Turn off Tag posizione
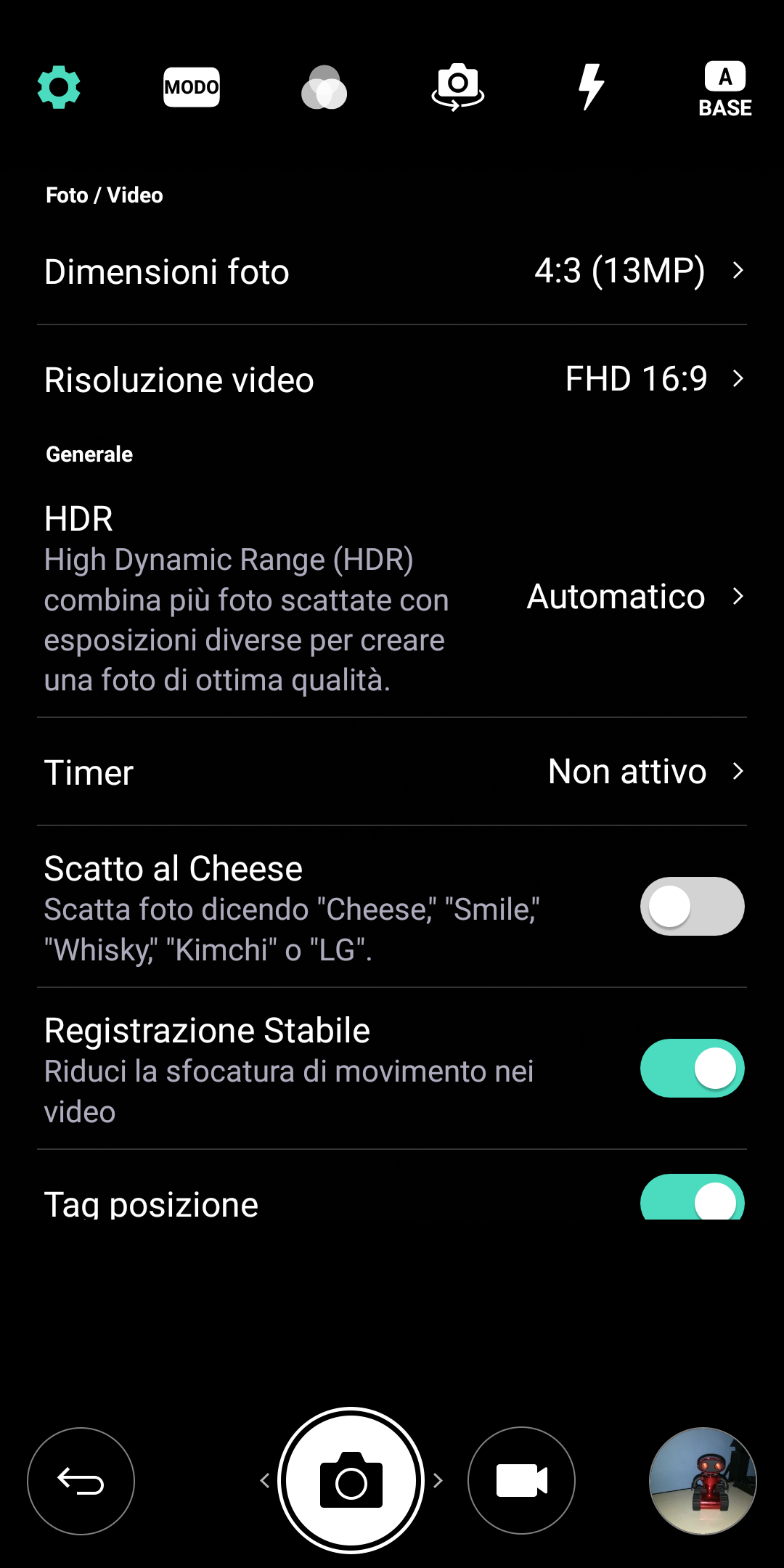 click(x=692, y=1199)
